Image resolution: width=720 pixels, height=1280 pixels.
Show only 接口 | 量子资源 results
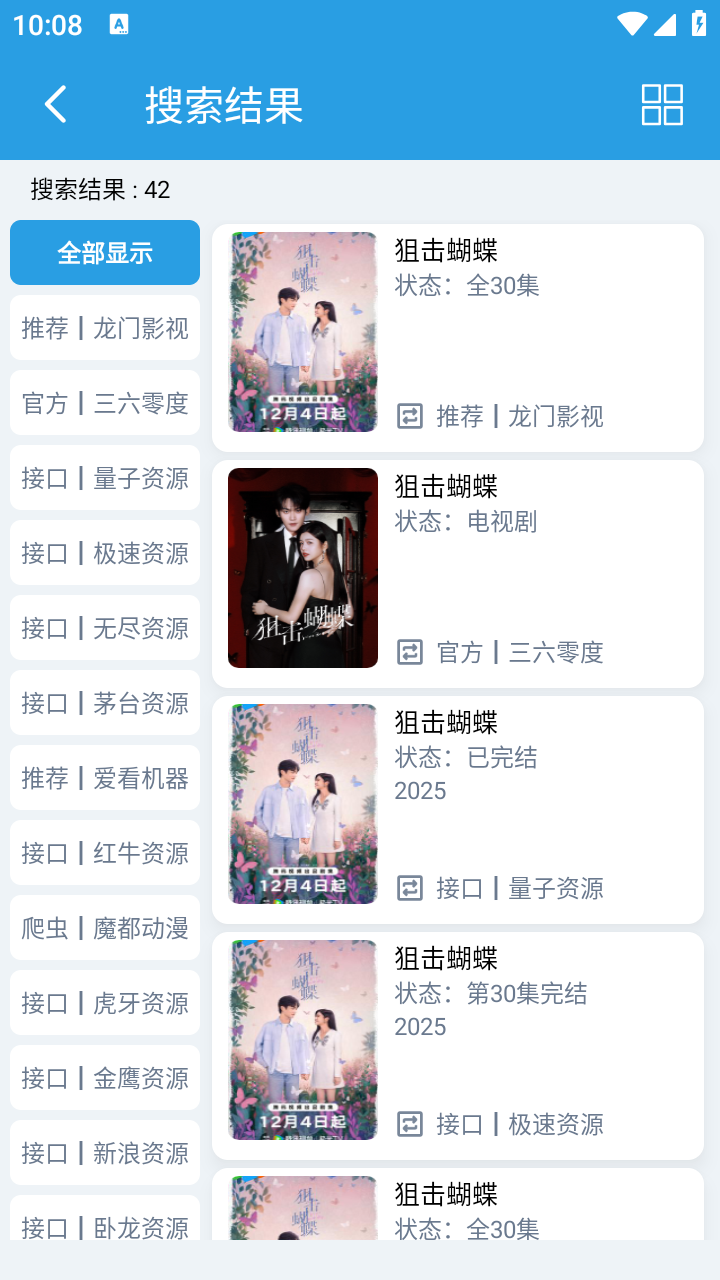coord(105,478)
